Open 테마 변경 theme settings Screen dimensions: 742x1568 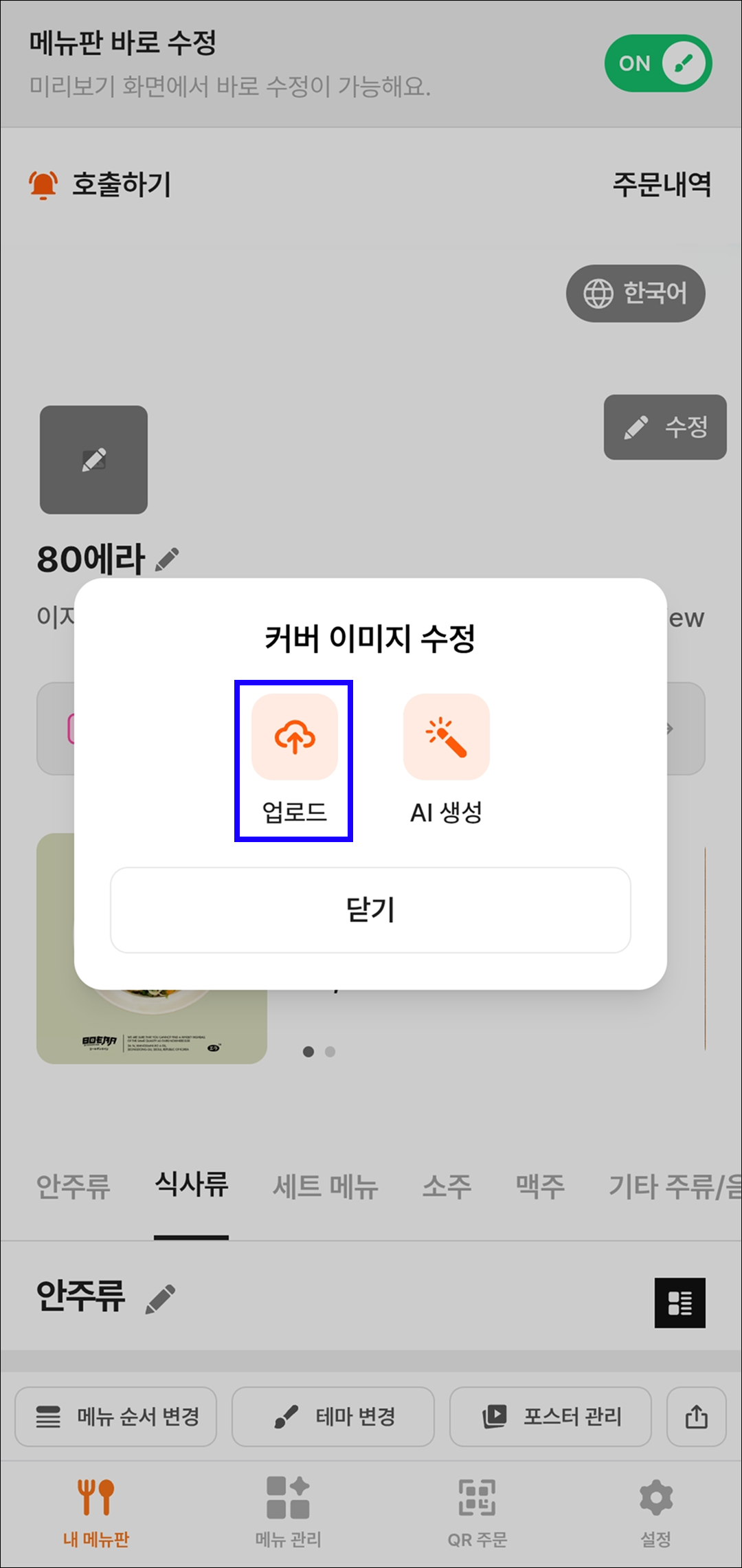(333, 1417)
